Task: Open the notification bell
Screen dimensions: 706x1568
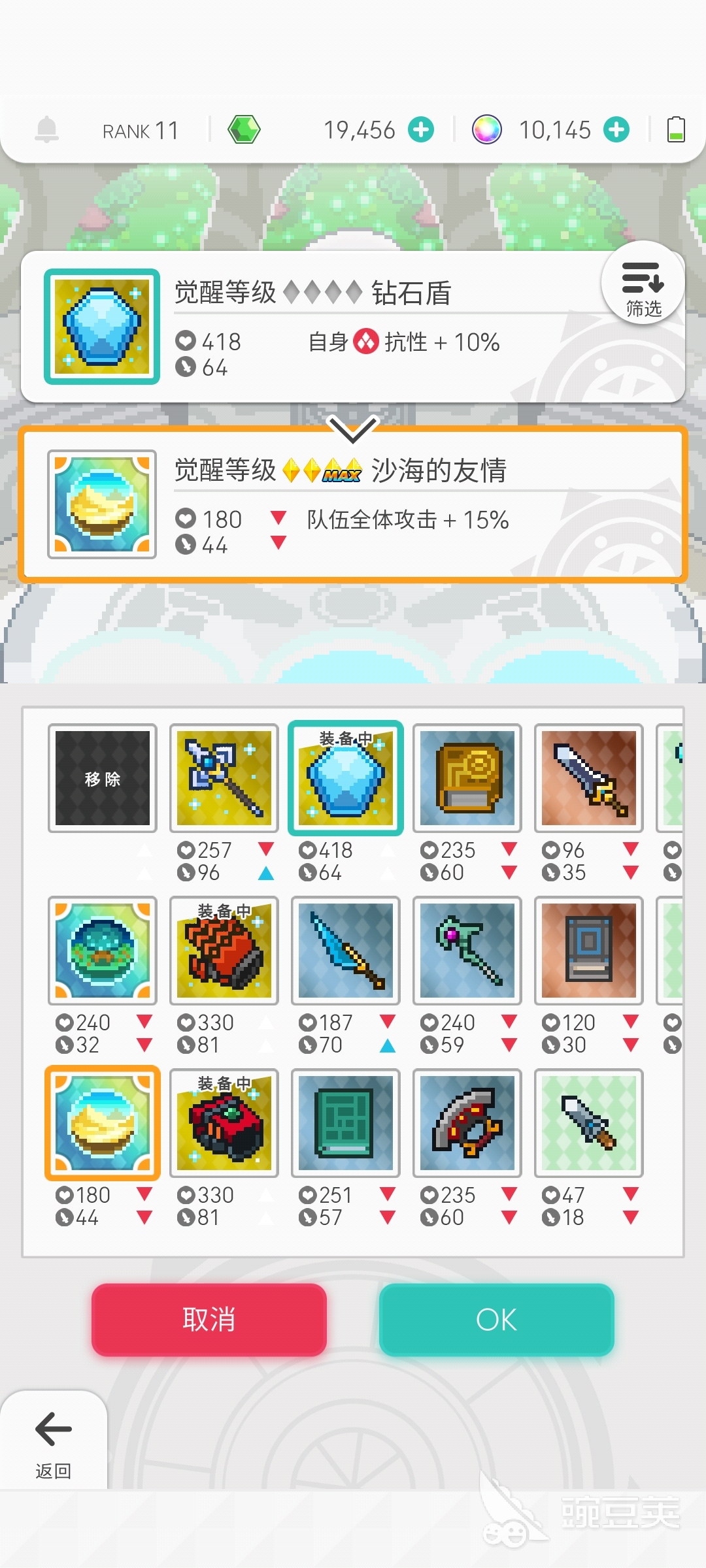Action: [46, 129]
